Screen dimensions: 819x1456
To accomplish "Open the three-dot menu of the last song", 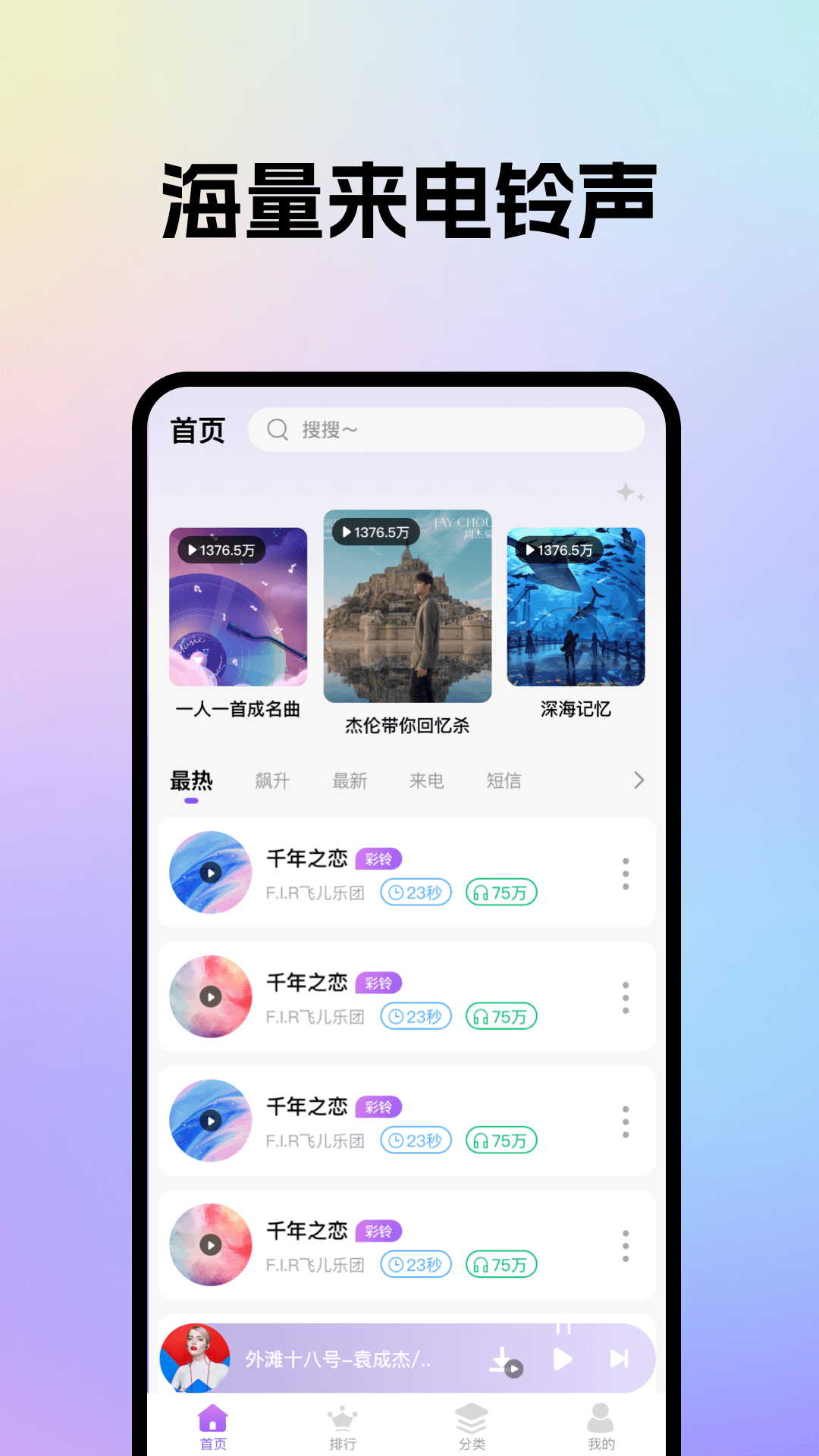I will (x=625, y=1245).
